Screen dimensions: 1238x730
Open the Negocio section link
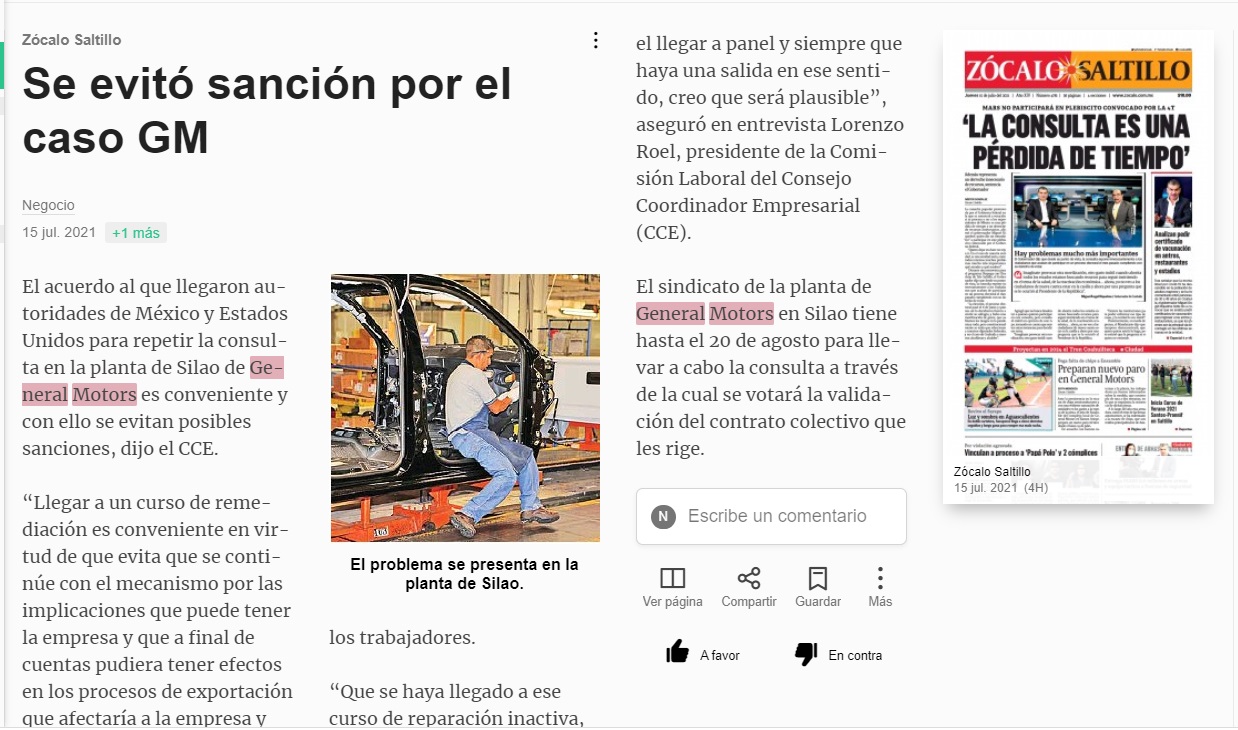click(48, 205)
